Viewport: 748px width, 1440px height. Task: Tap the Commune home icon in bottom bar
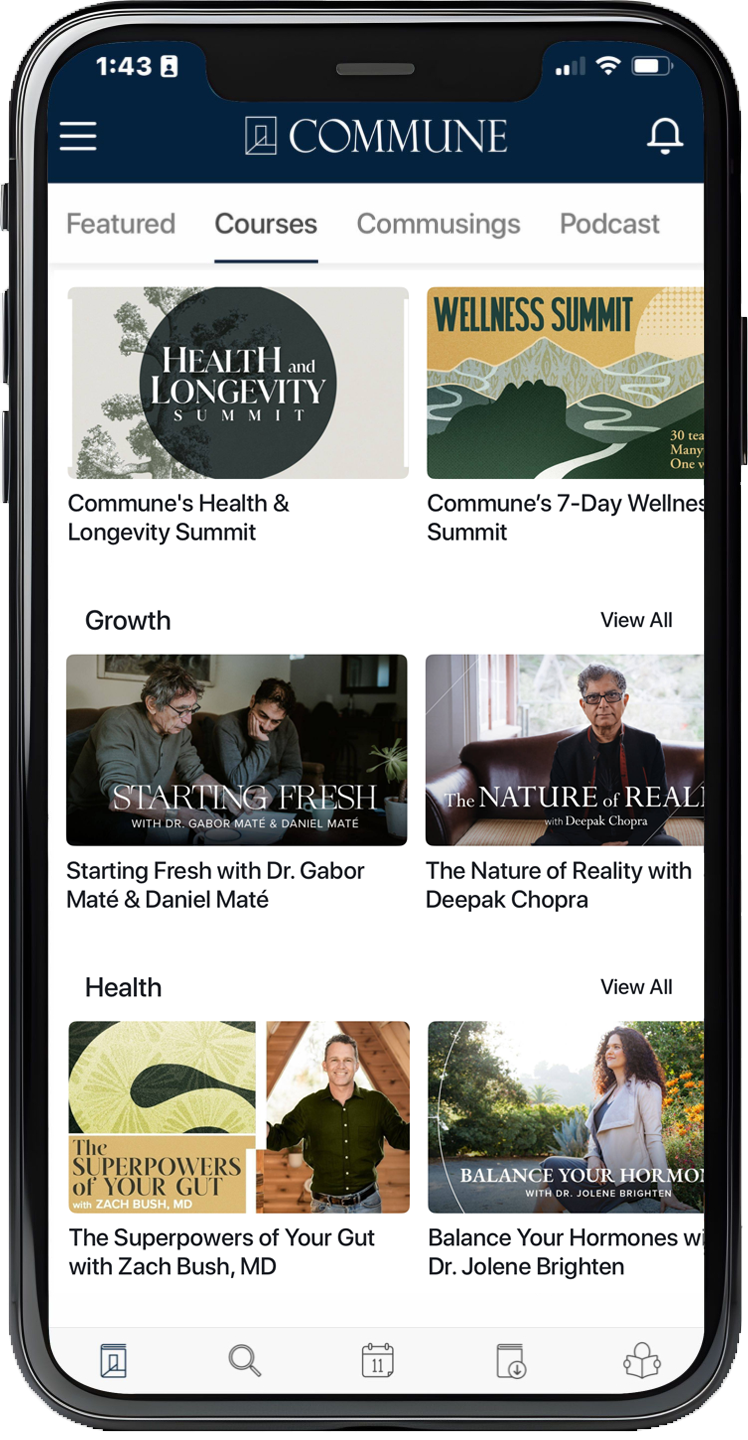click(113, 1361)
